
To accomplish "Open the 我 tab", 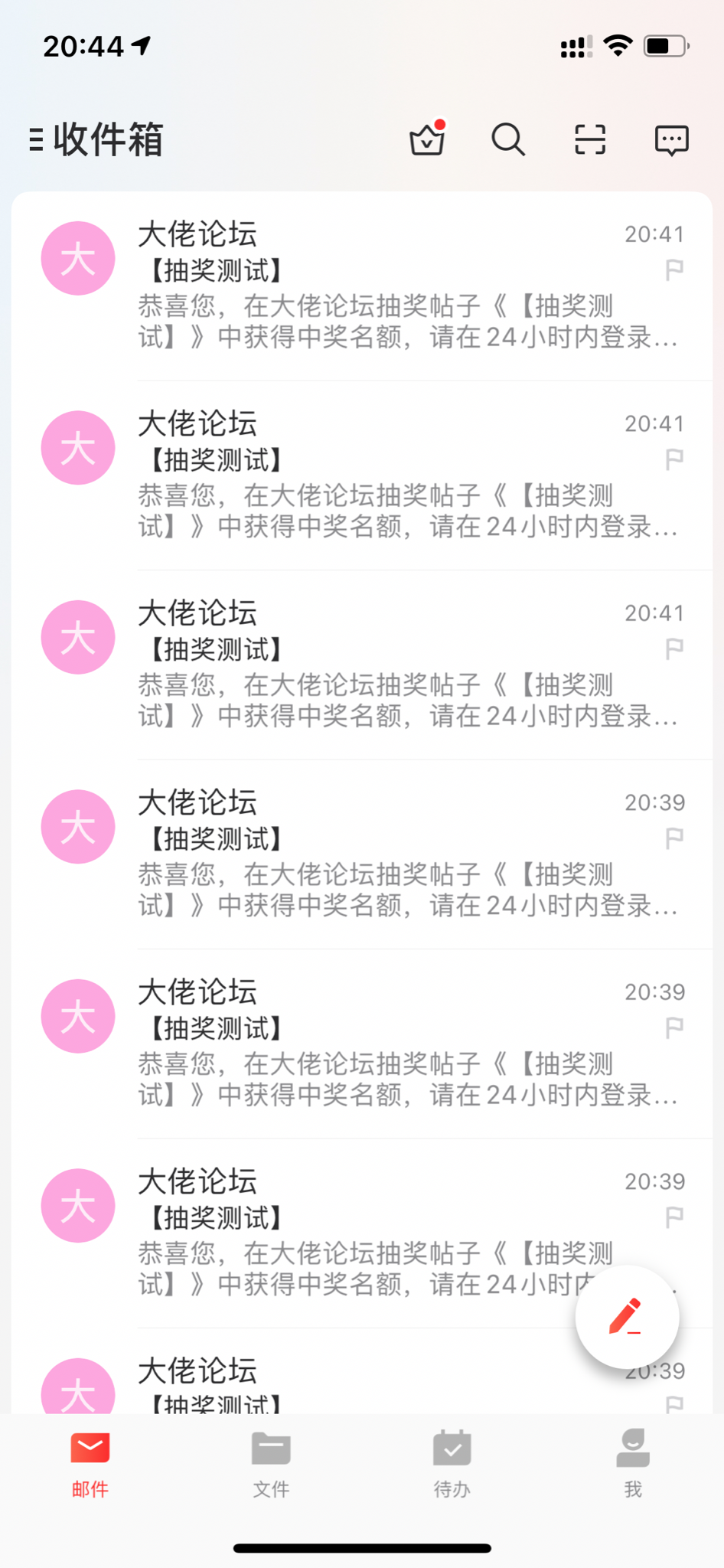I will [633, 1463].
